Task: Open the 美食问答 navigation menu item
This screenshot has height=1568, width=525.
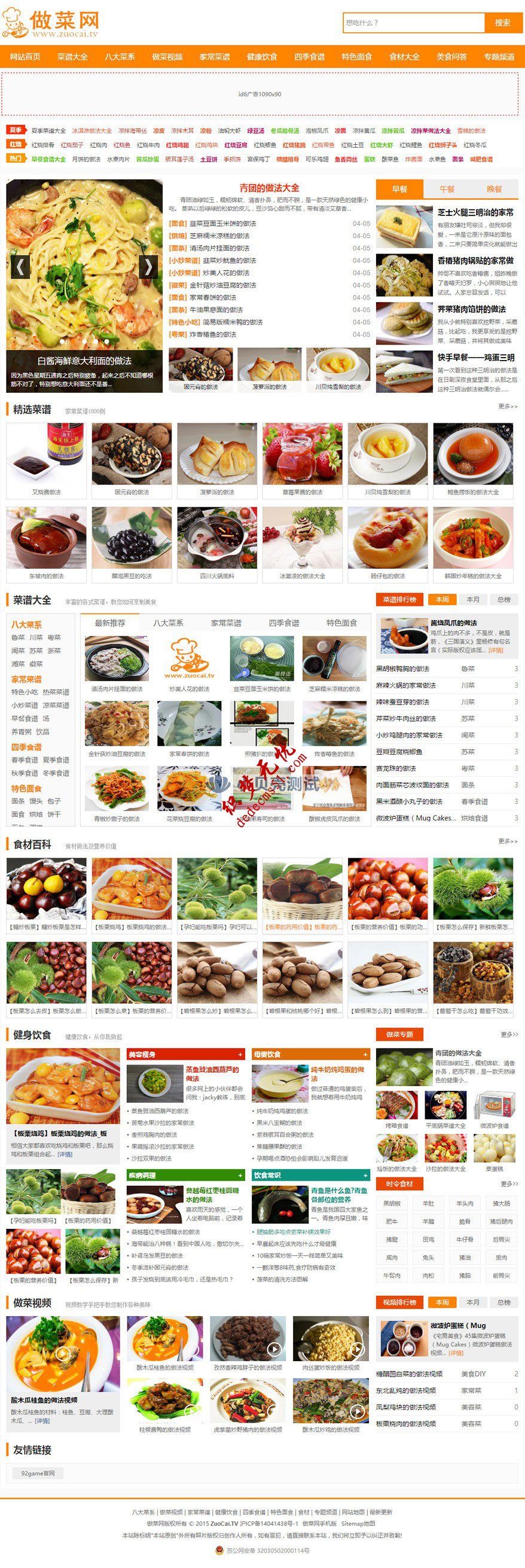Action: coord(453,57)
